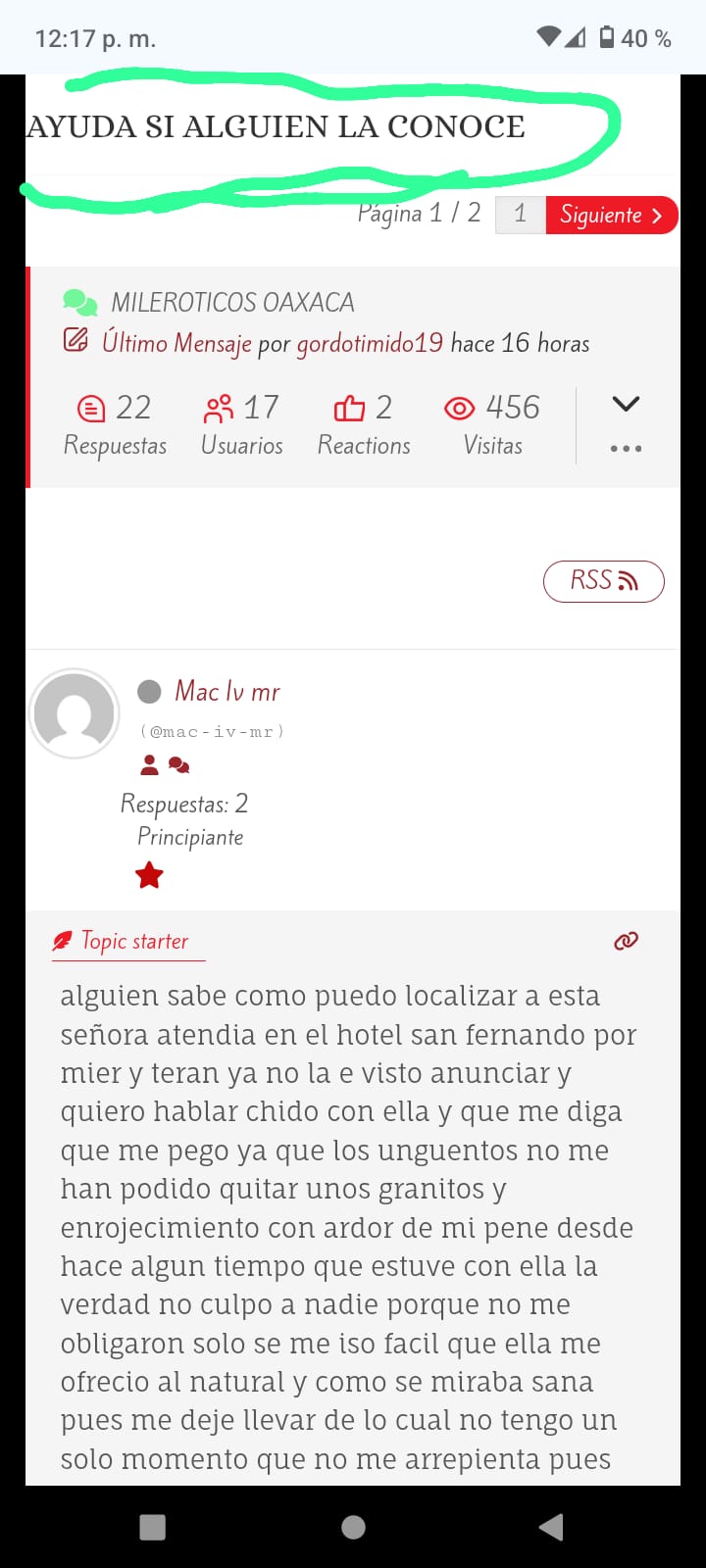The image size is (706, 1568).
Task: View the Último Mensaje link
Action: (176, 343)
